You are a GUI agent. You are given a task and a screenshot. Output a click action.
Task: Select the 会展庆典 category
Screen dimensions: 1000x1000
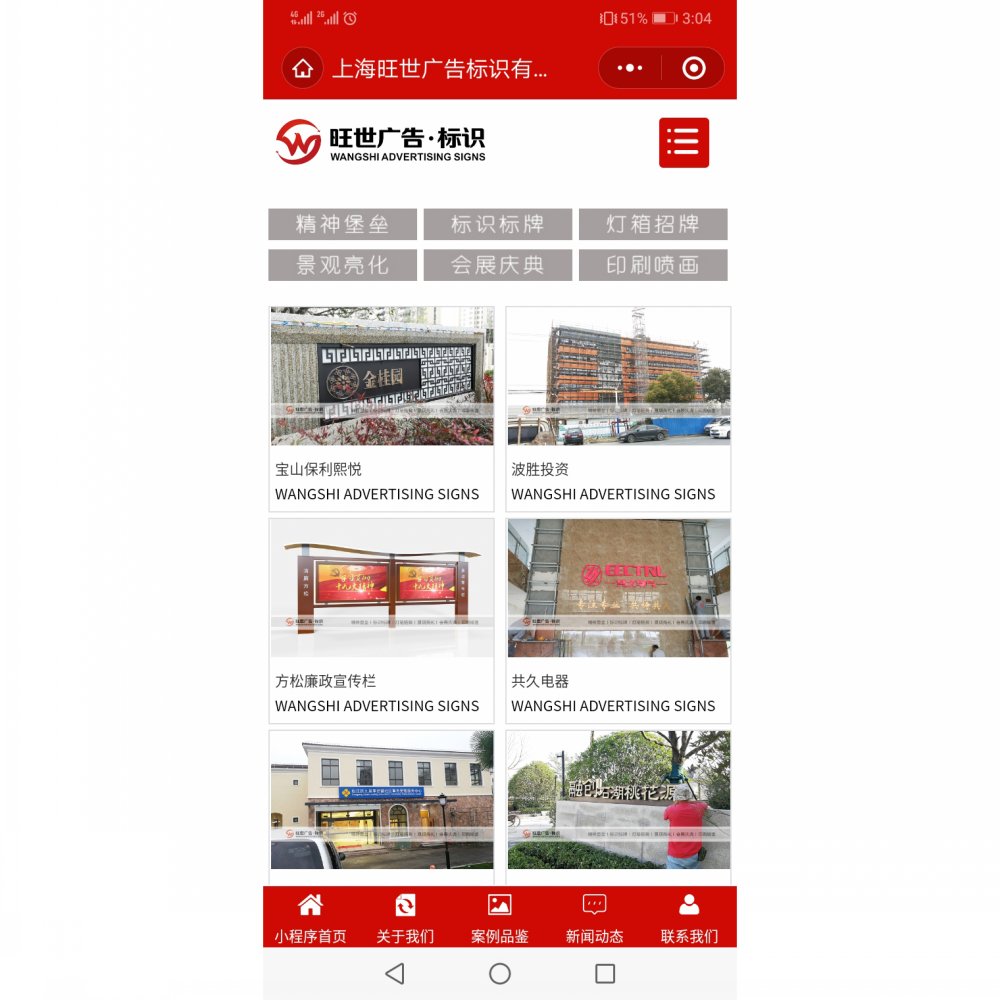(x=497, y=265)
